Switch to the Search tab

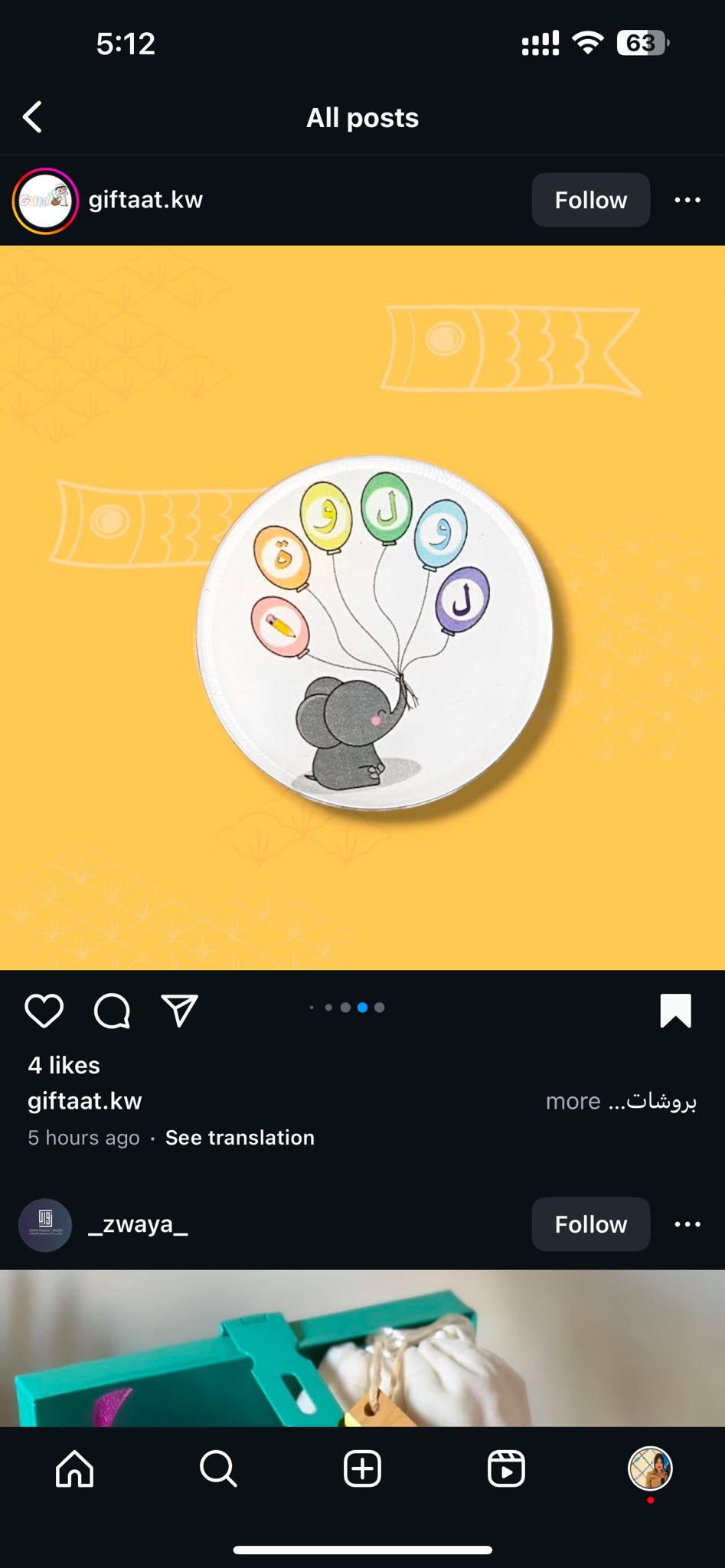pyautogui.click(x=218, y=1469)
